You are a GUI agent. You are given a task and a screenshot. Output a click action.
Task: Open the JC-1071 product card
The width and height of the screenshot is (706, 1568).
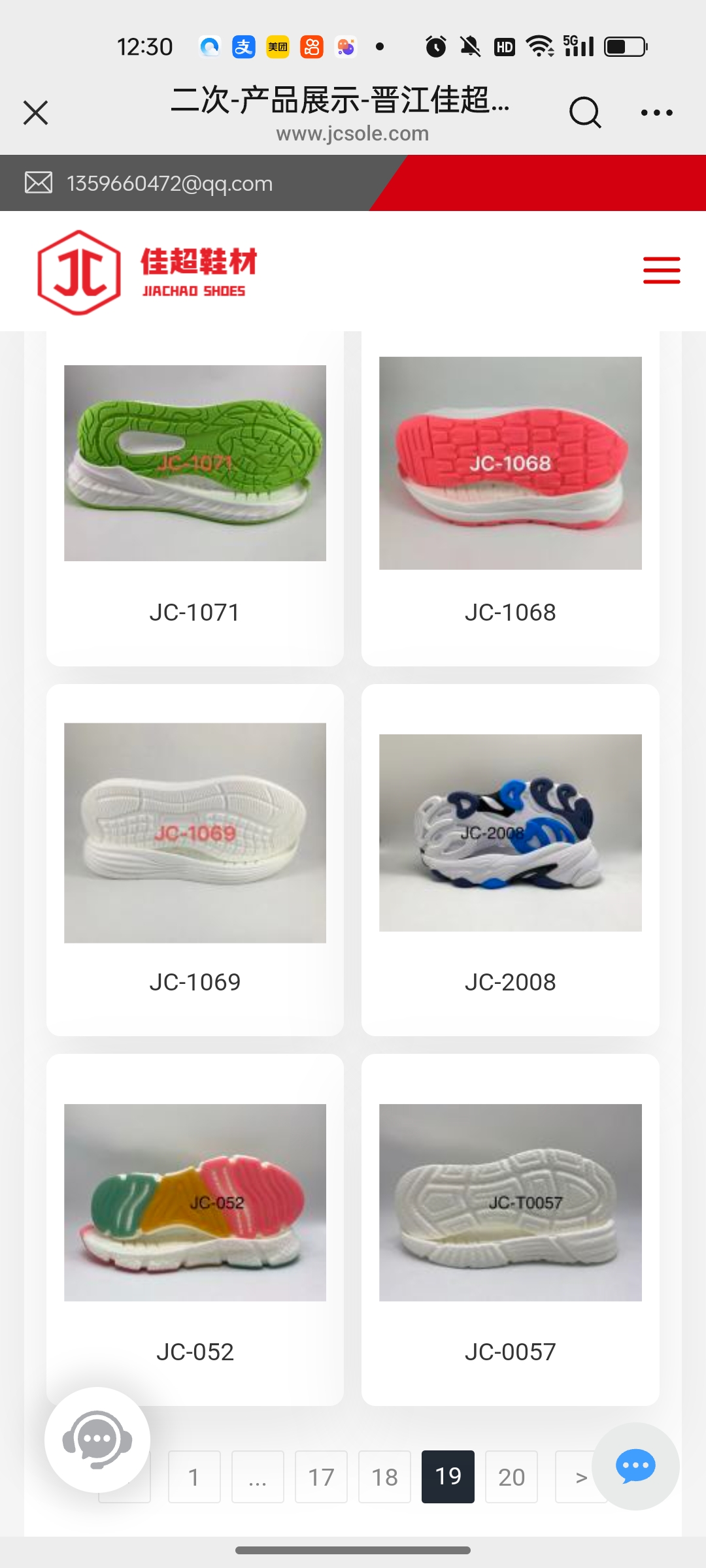(x=195, y=497)
